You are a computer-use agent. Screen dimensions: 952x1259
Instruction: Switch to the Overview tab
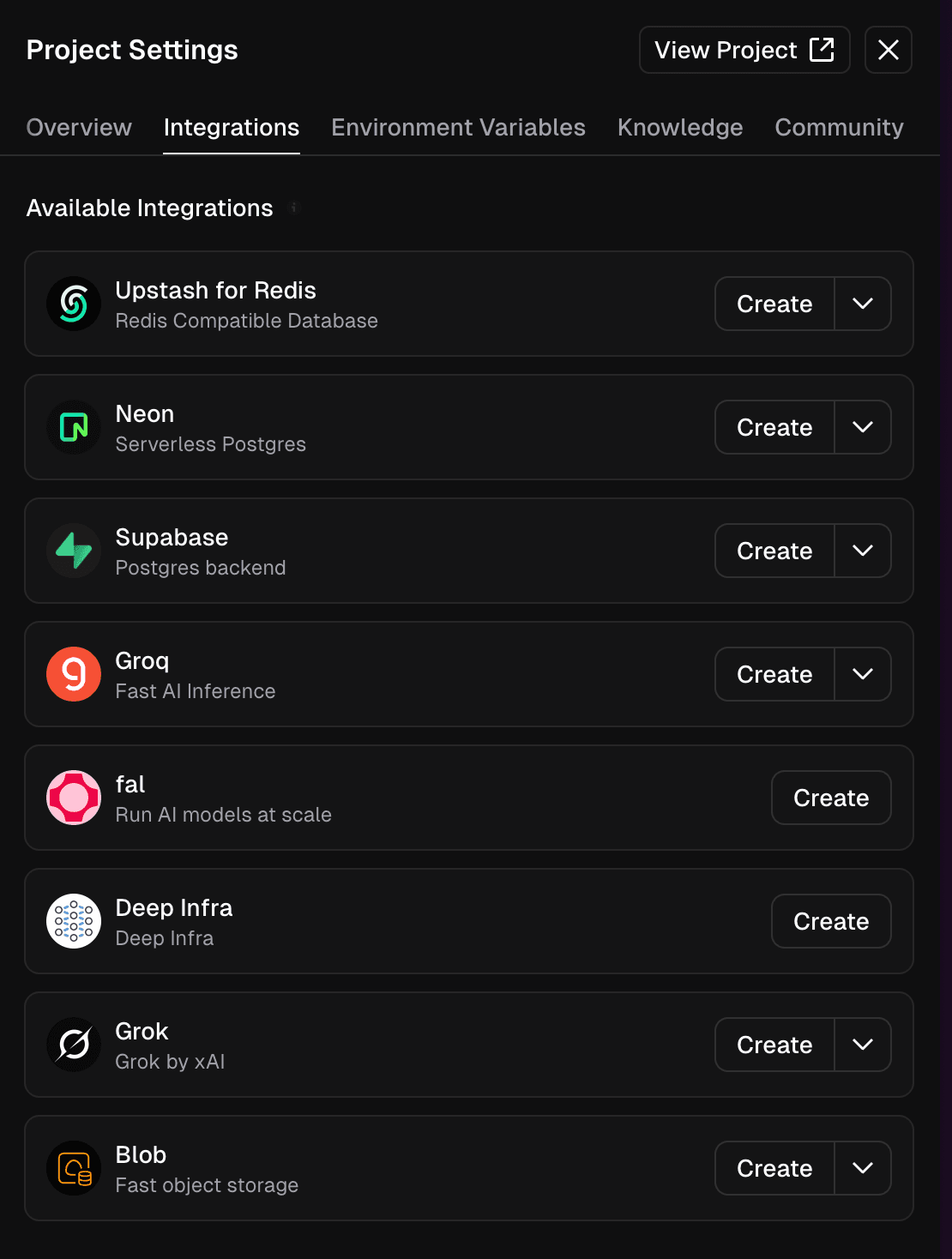pos(78,127)
